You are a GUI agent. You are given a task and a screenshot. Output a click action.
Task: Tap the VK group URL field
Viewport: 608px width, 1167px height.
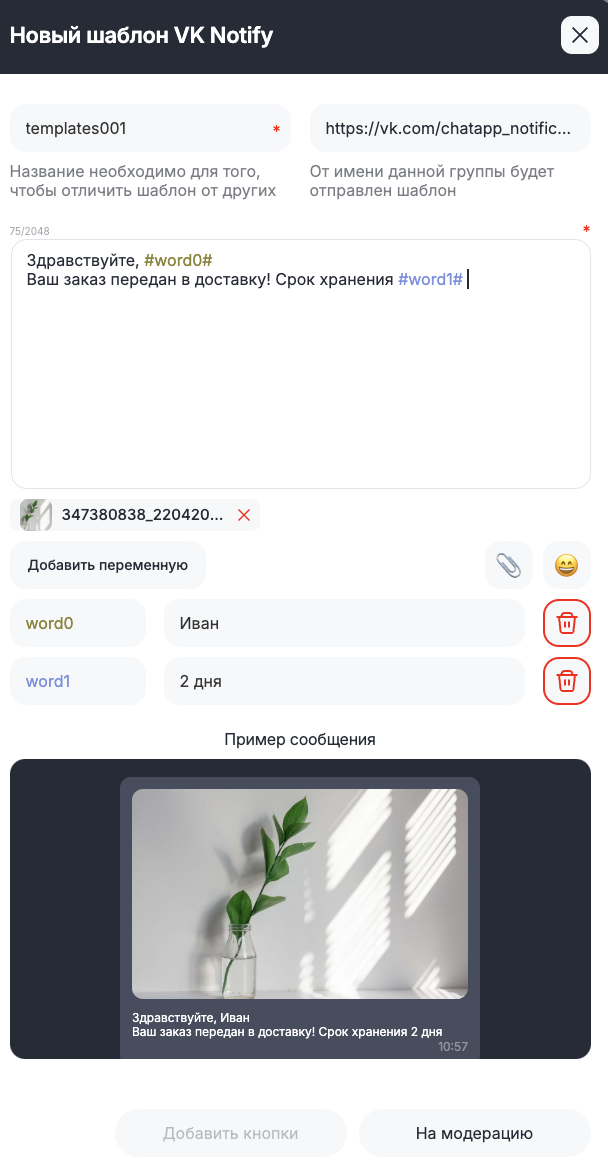(x=450, y=129)
